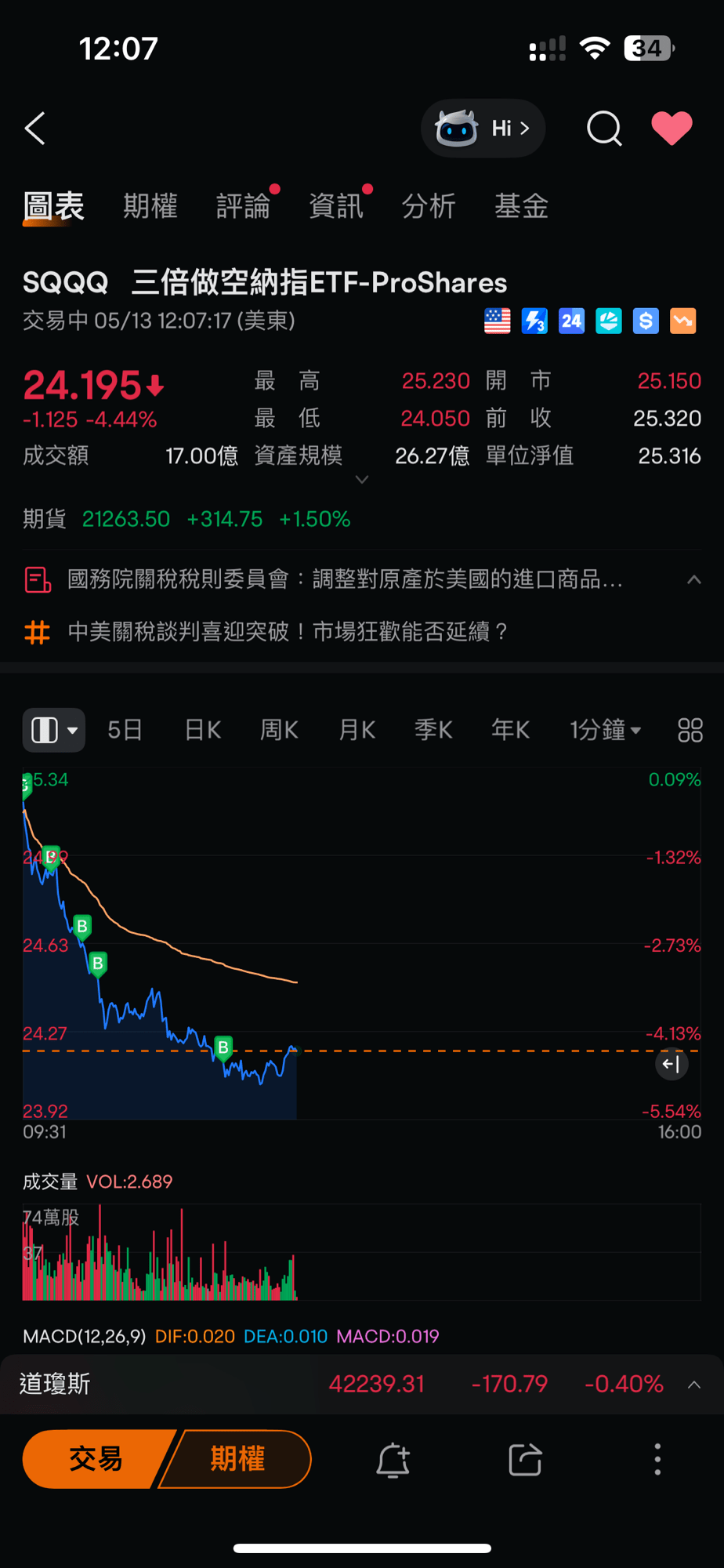Tap the 交易 trade button
724x1568 pixels.
click(94, 1459)
